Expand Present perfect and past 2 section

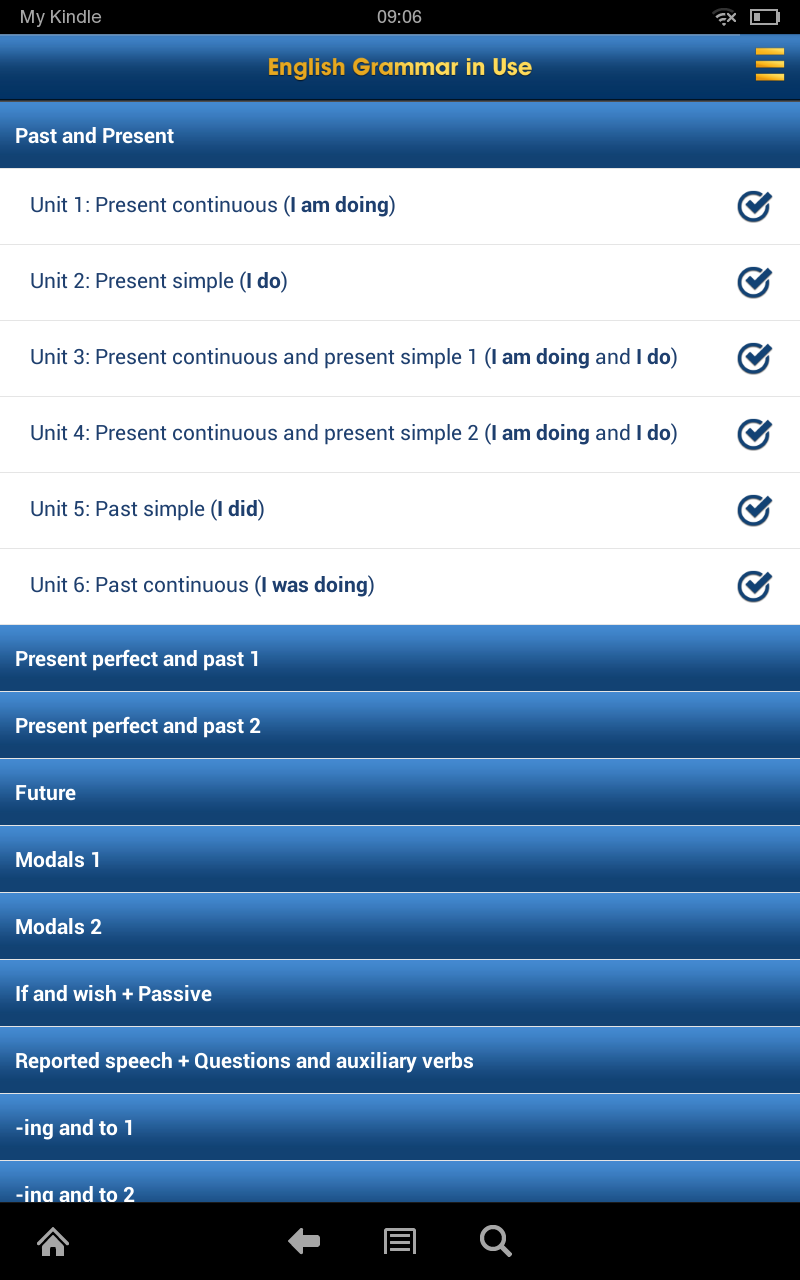[400, 726]
